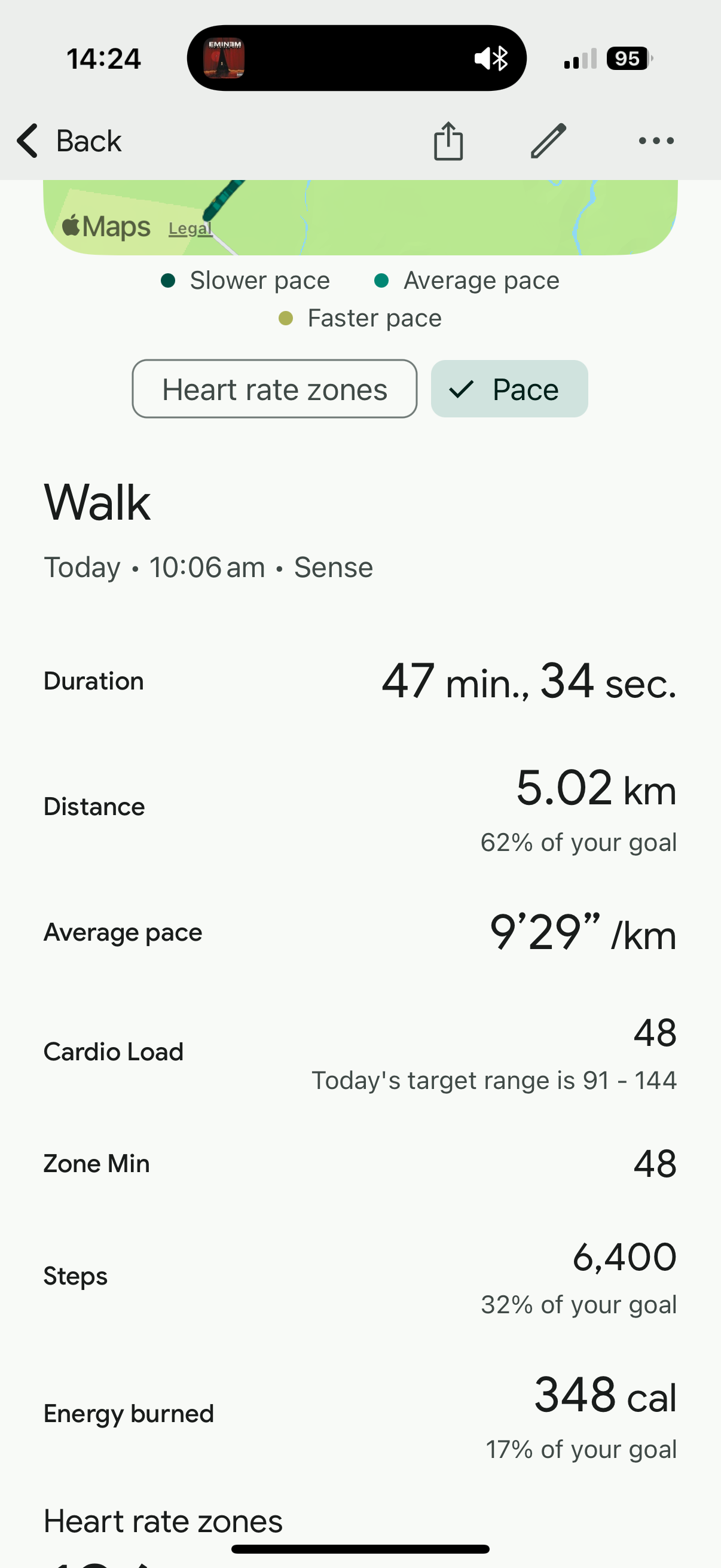Open the three-dot overflow menu

656,141
